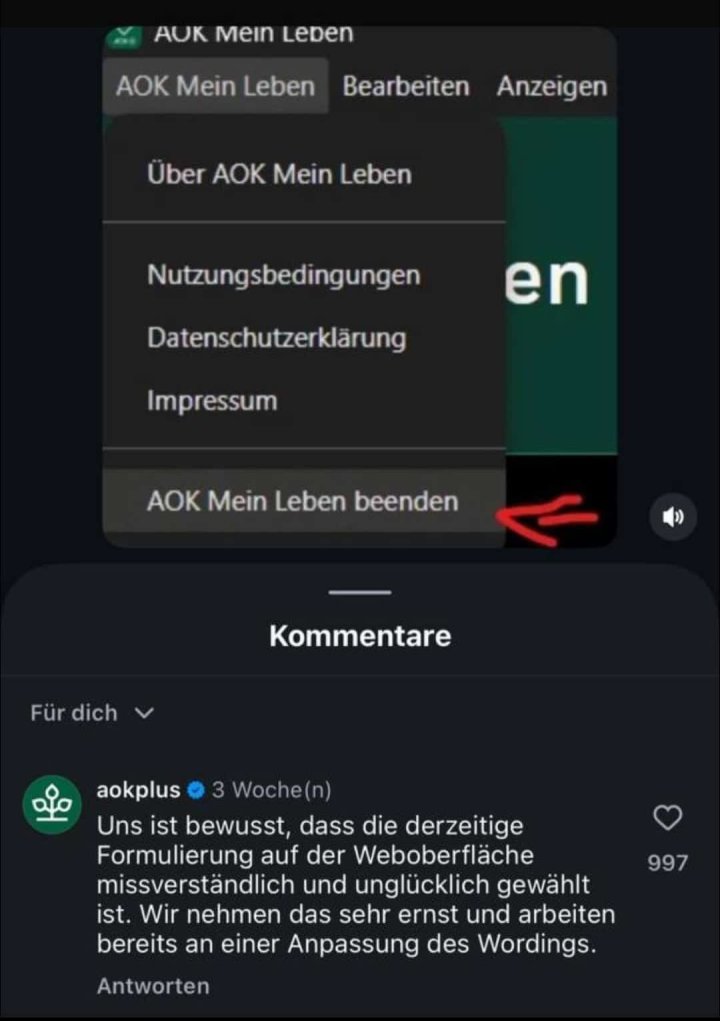Like the aokplus comment
This screenshot has height=1021, width=720.
point(667,819)
